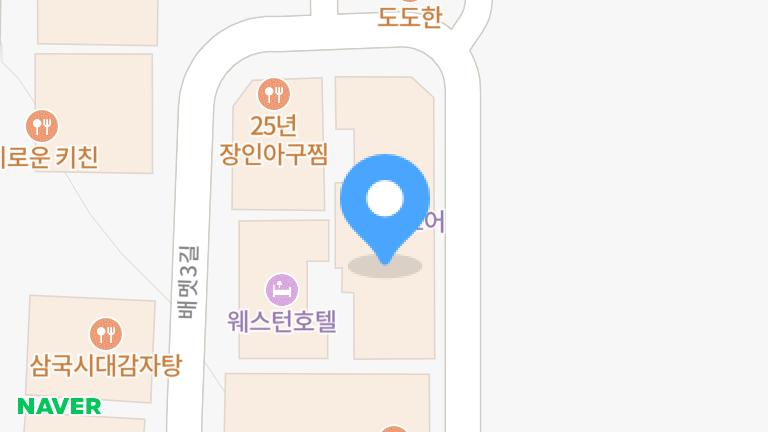The height and width of the screenshot is (432, 768).
Task: Tap the blue location pin marker
Action: click(385, 201)
